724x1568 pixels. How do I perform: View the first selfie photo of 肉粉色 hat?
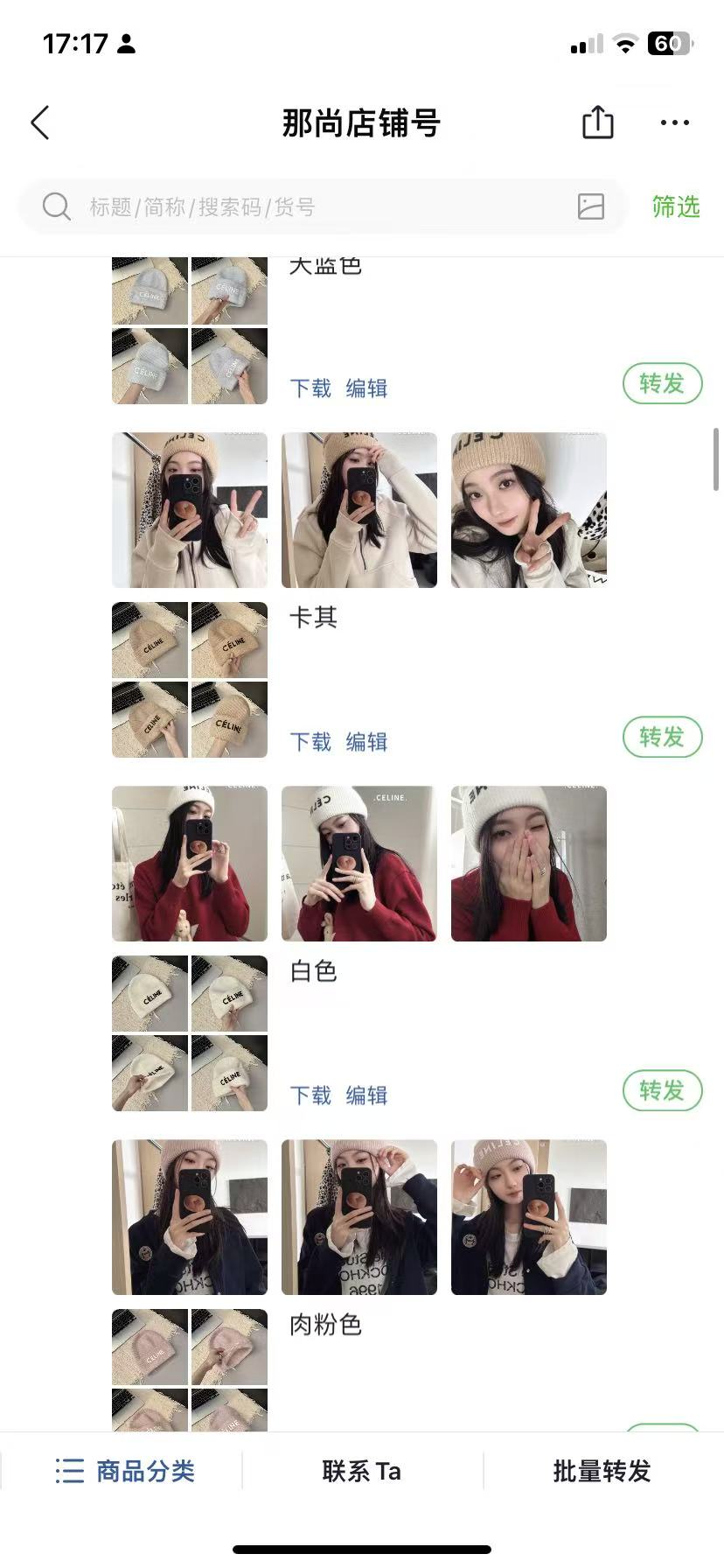(x=190, y=1217)
